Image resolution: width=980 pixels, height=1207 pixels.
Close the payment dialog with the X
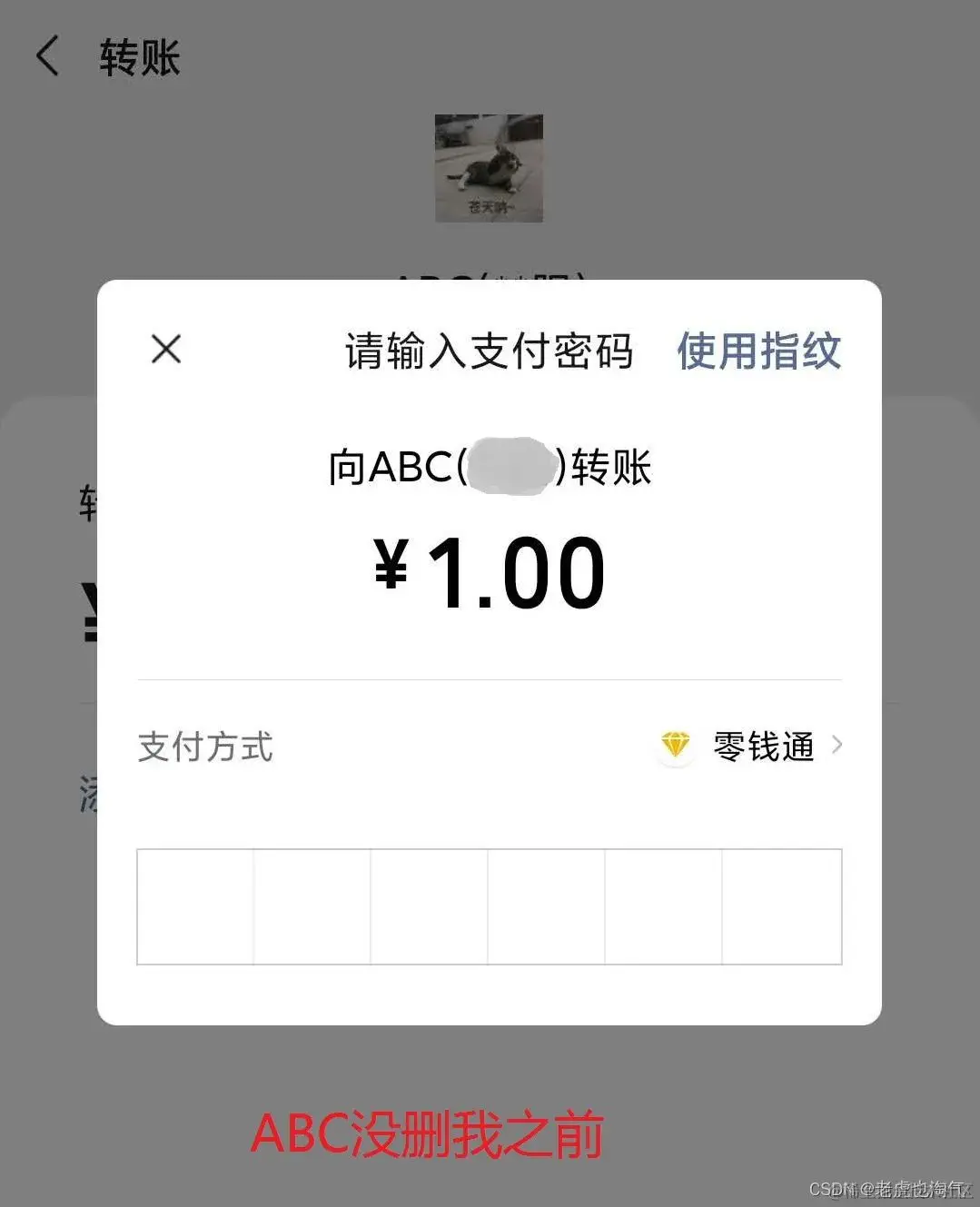165,350
